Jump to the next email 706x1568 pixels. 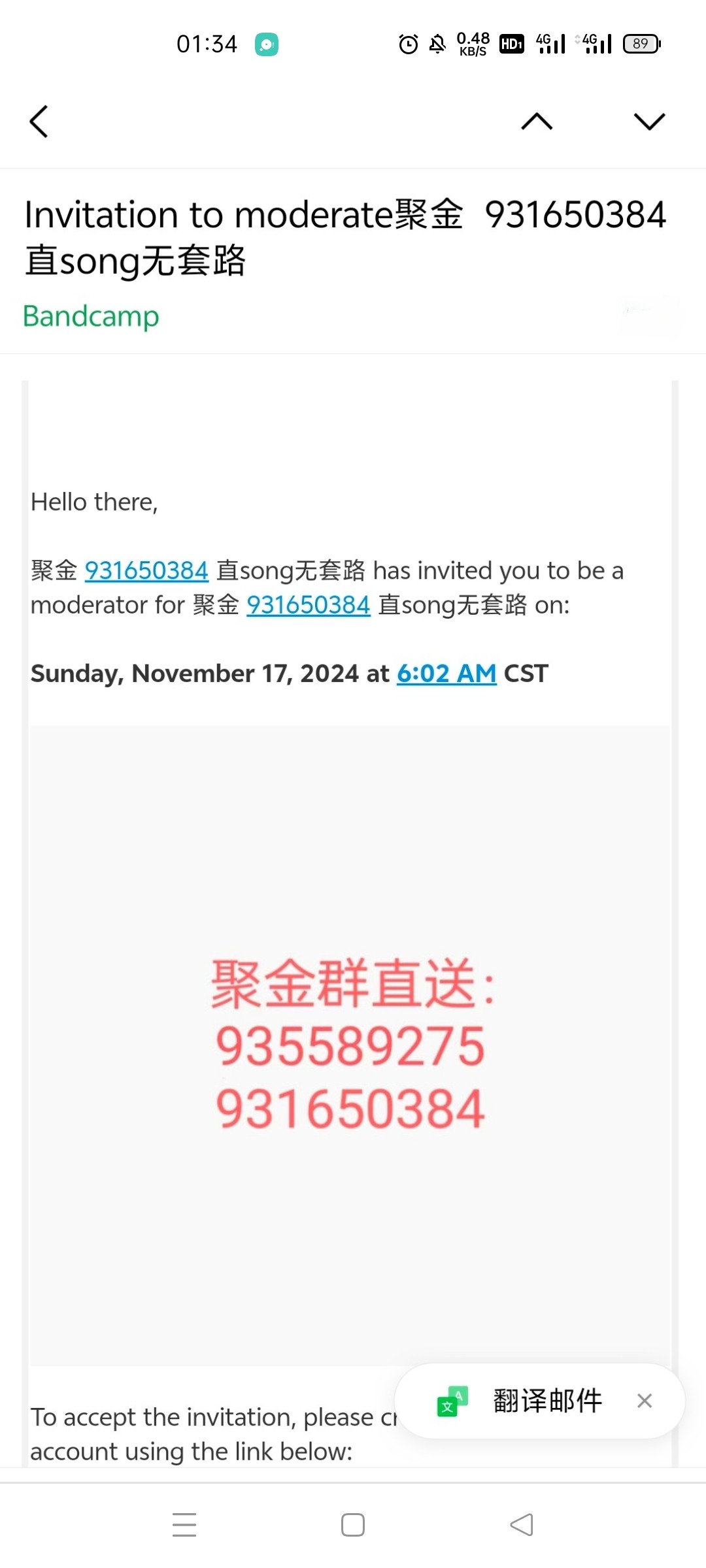(x=649, y=122)
